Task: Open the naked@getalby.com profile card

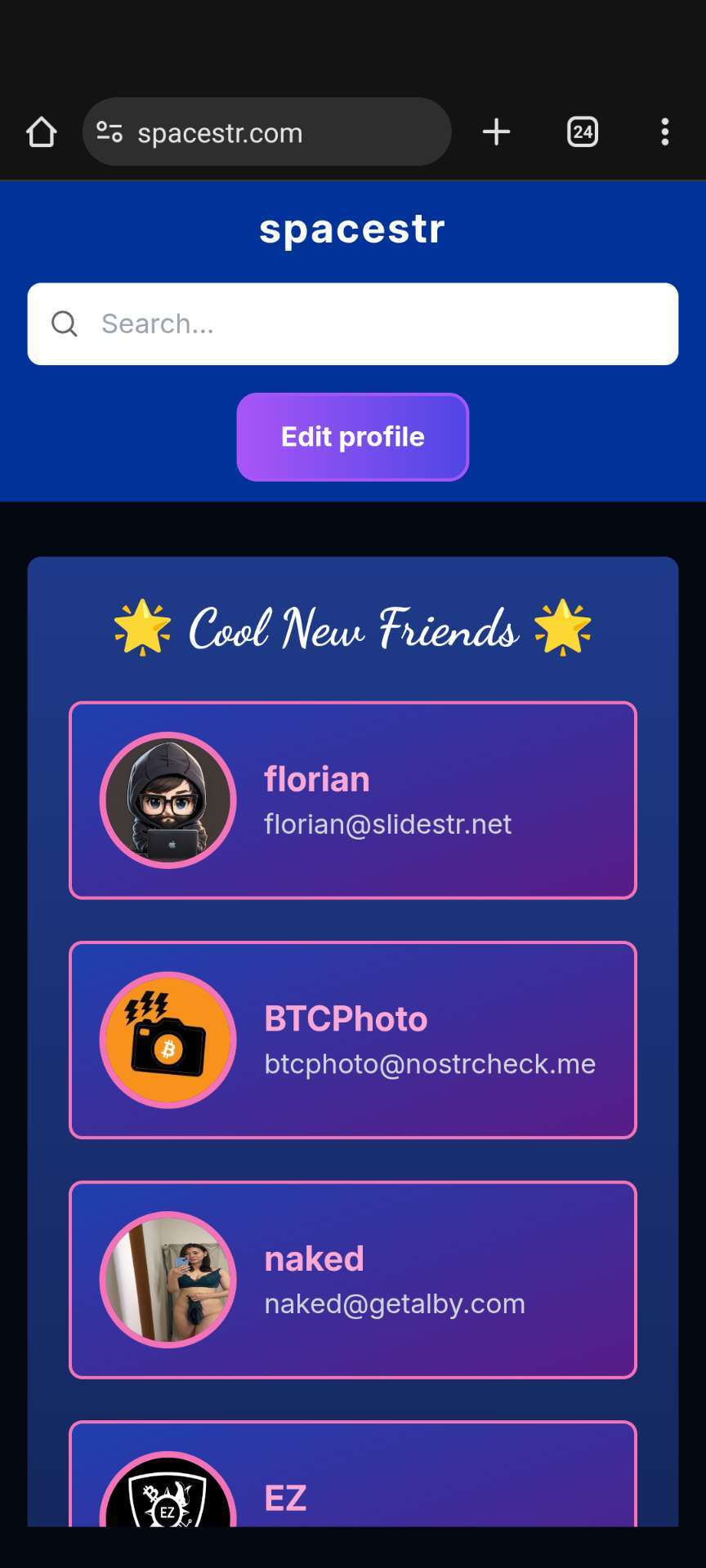Action: 353,1280
